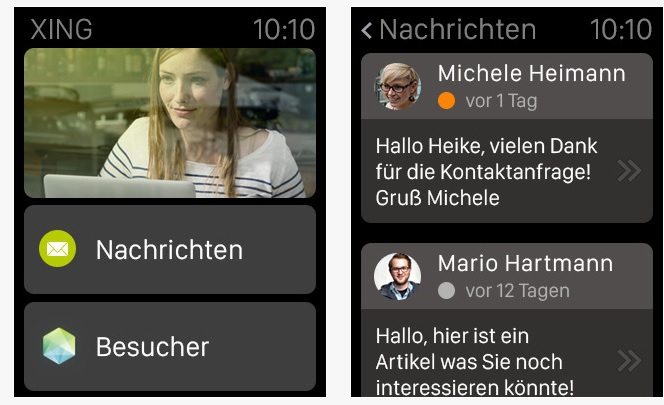The height and width of the screenshot is (405, 664).
Task: Go back via the Nachrichten header arrow
Action: point(367,30)
